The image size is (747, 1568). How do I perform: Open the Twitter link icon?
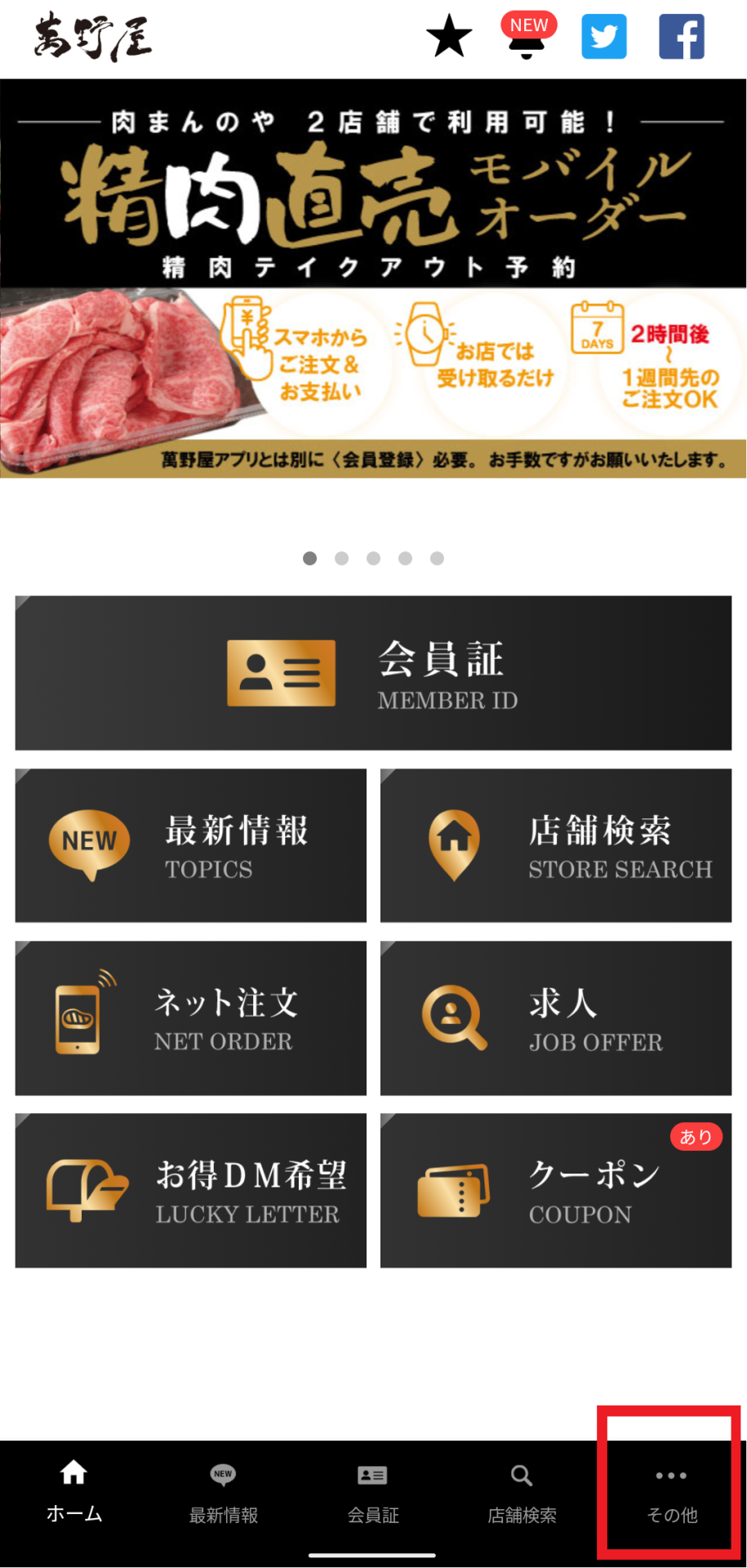(604, 37)
